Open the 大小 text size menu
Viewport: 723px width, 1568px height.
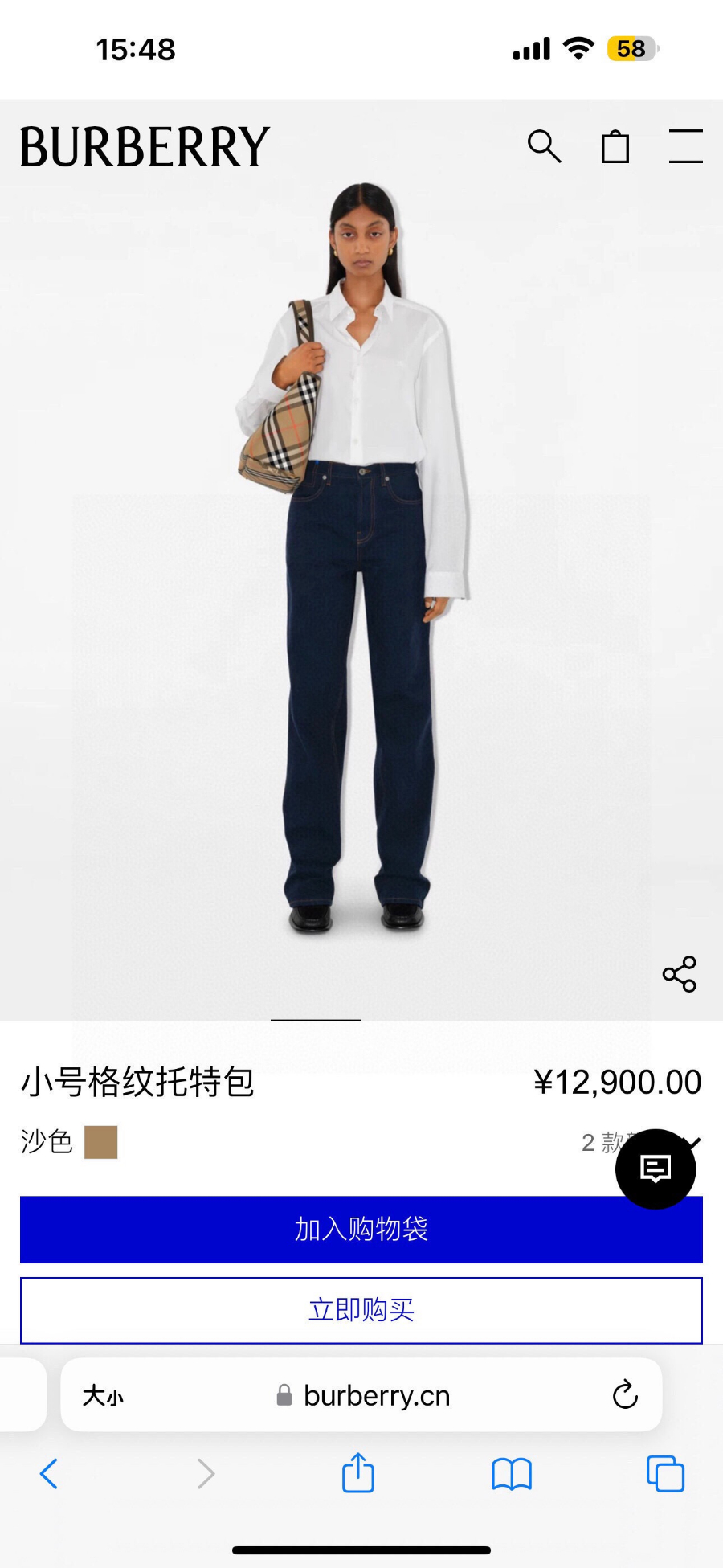point(103,1396)
